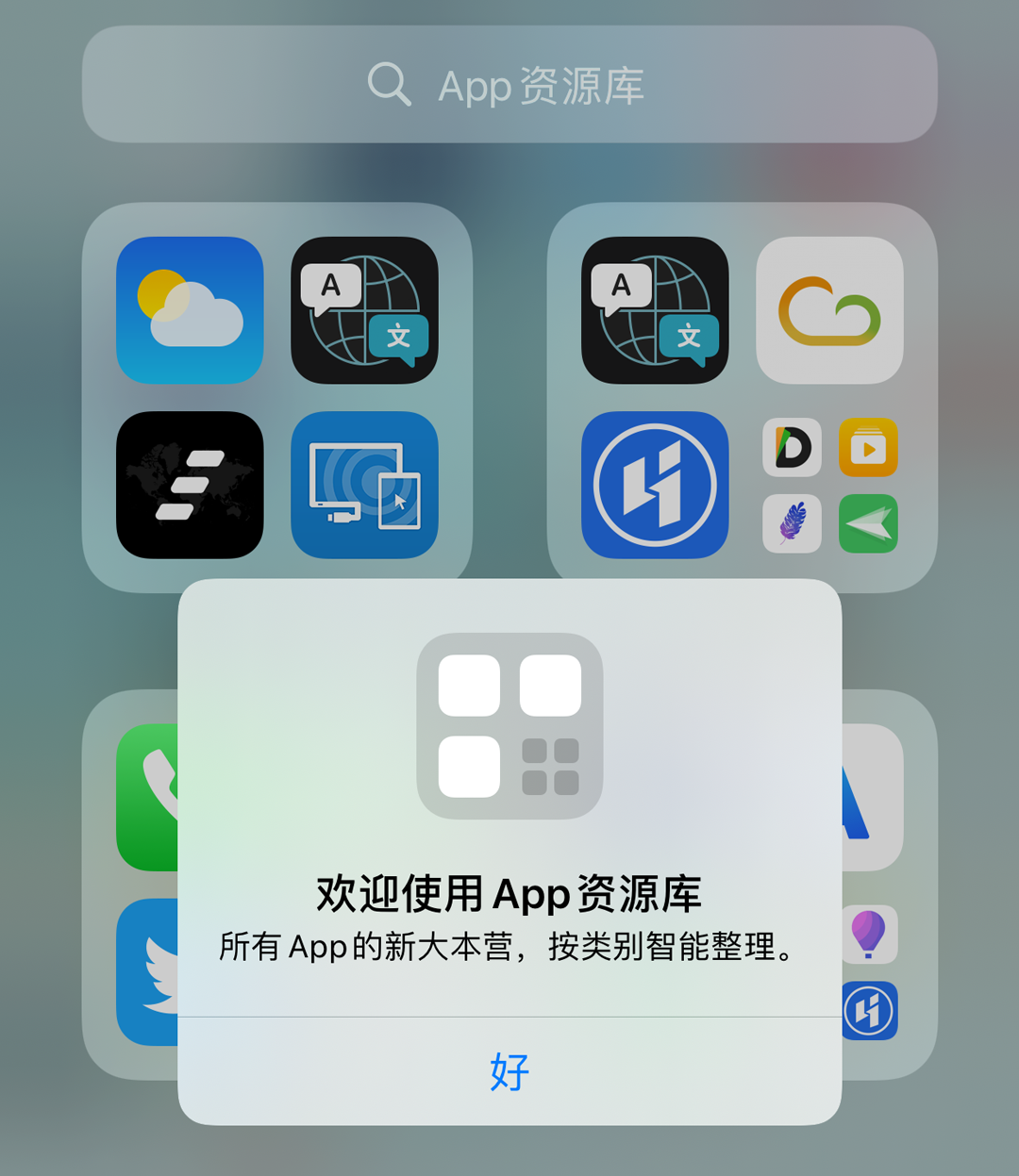1019x1176 pixels.
Task: Confirm the welcome dialog with 好
Action: tap(509, 1072)
